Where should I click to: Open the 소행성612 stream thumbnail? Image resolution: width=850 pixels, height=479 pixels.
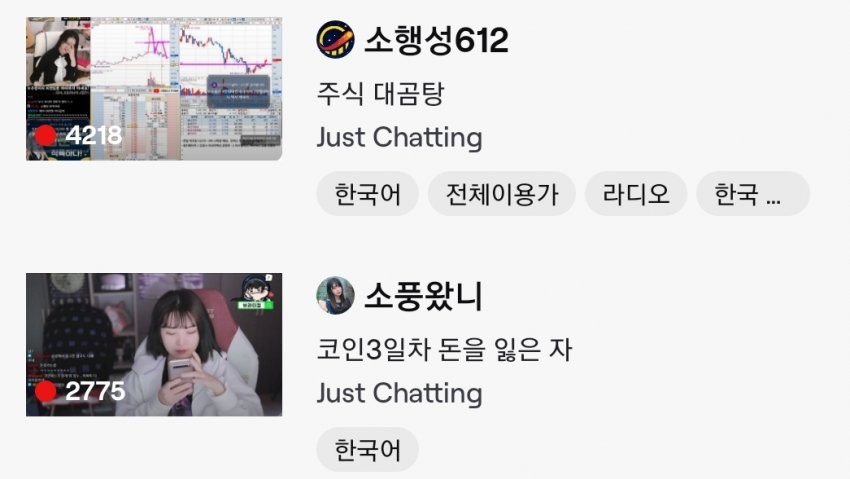click(x=153, y=88)
